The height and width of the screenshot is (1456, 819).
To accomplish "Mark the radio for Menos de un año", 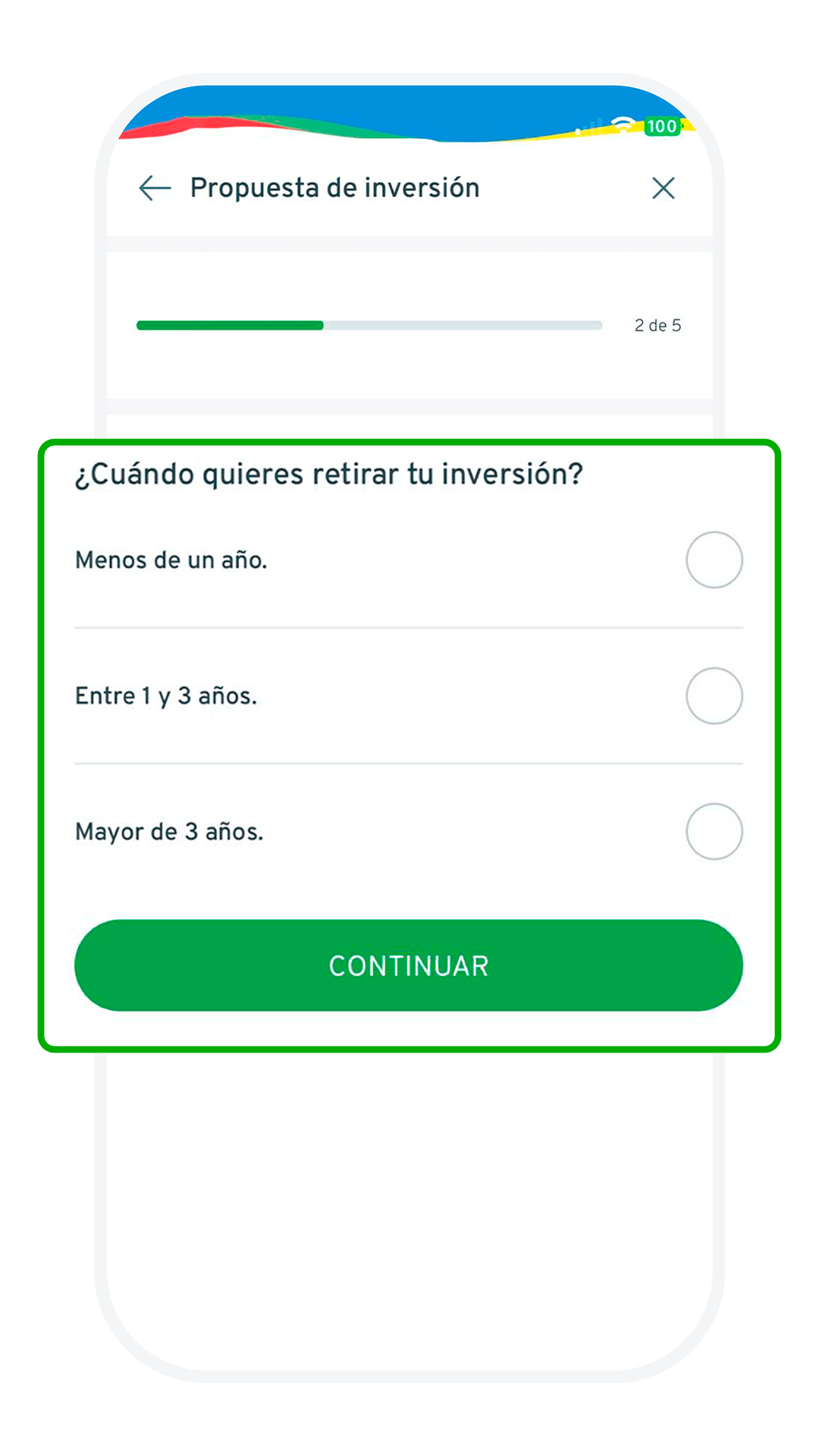I will click(714, 560).
